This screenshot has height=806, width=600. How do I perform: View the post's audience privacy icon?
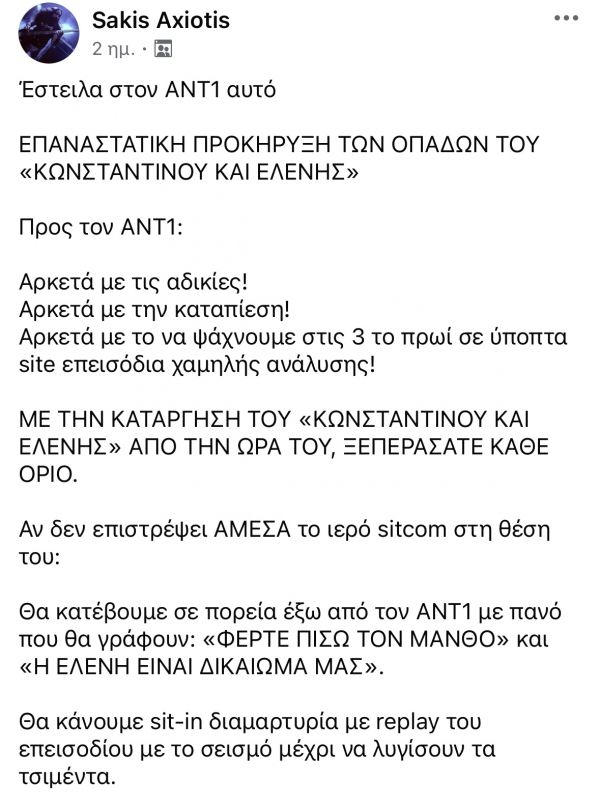coord(164,48)
